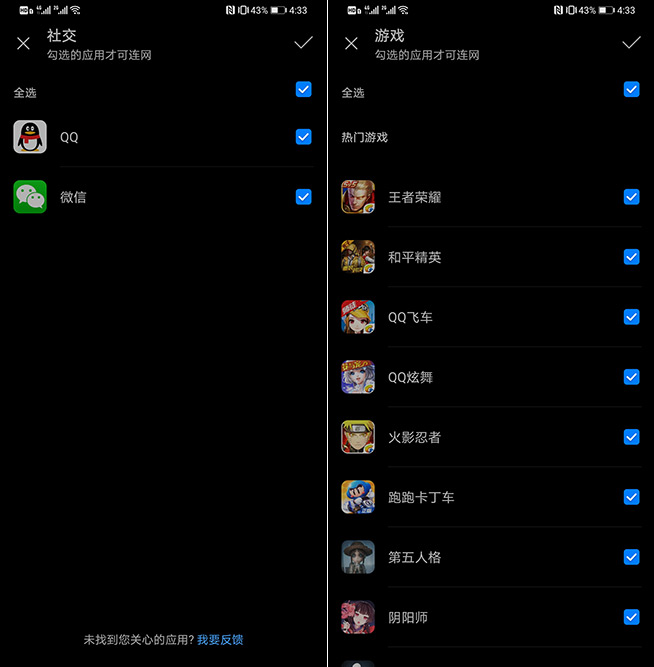
Task: Deselect 阴阳师
Action: click(x=631, y=617)
